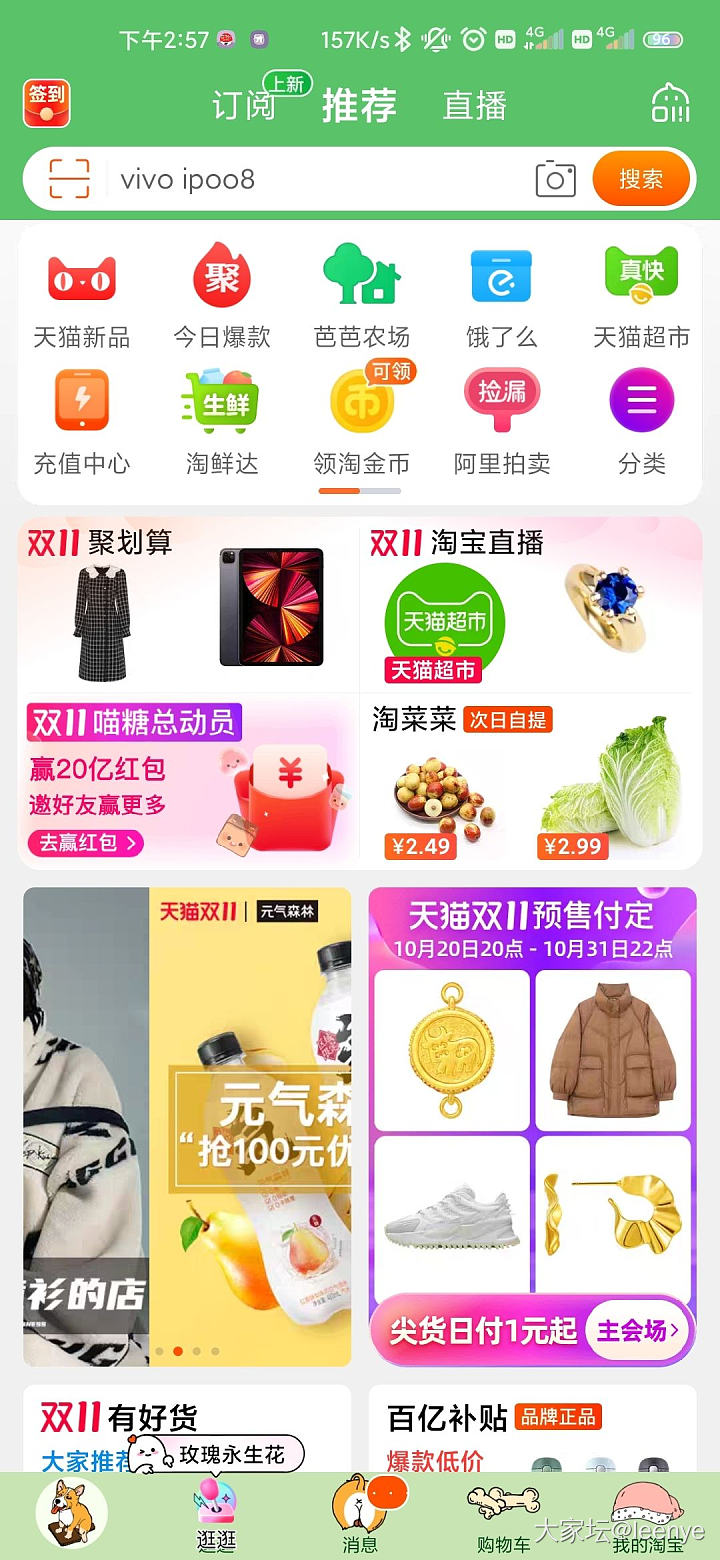
Task: Open 饿了么 food delivery
Action: coord(502,296)
